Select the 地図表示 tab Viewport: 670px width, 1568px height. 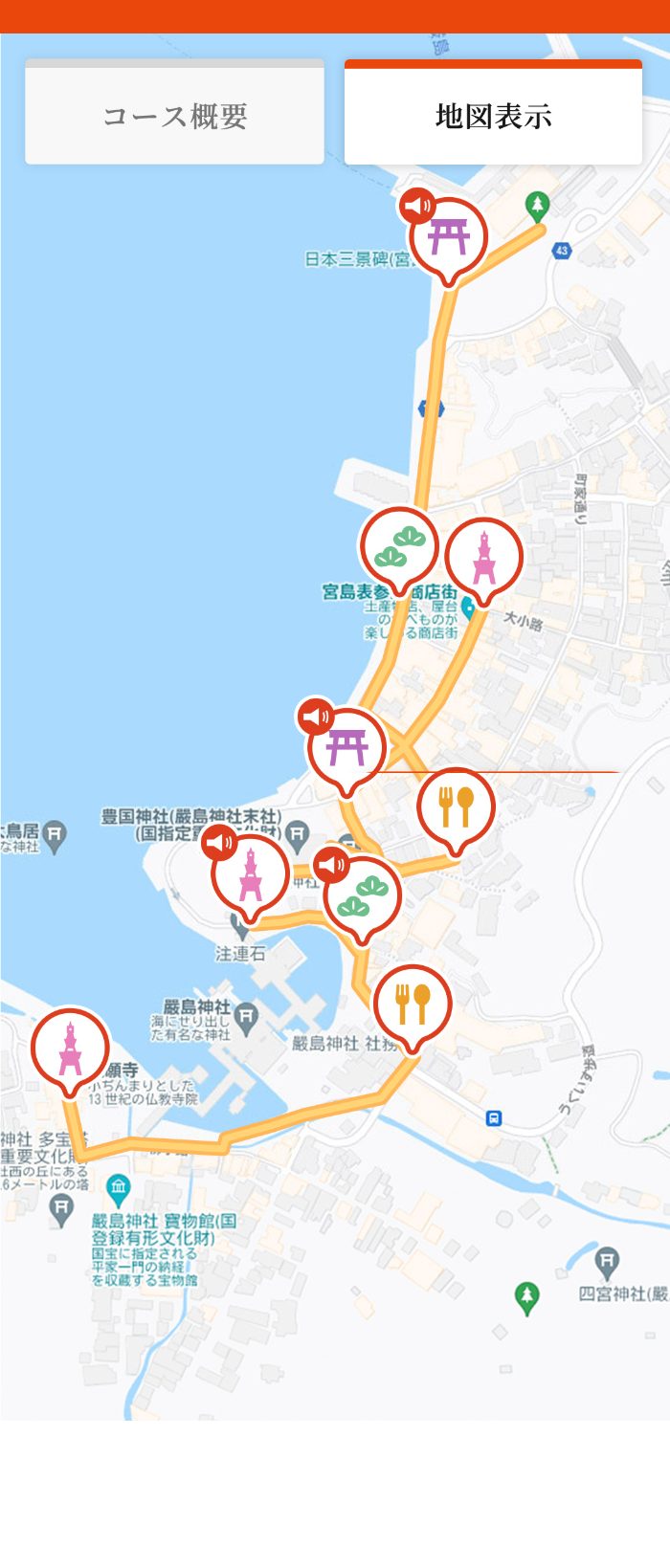coord(493,116)
